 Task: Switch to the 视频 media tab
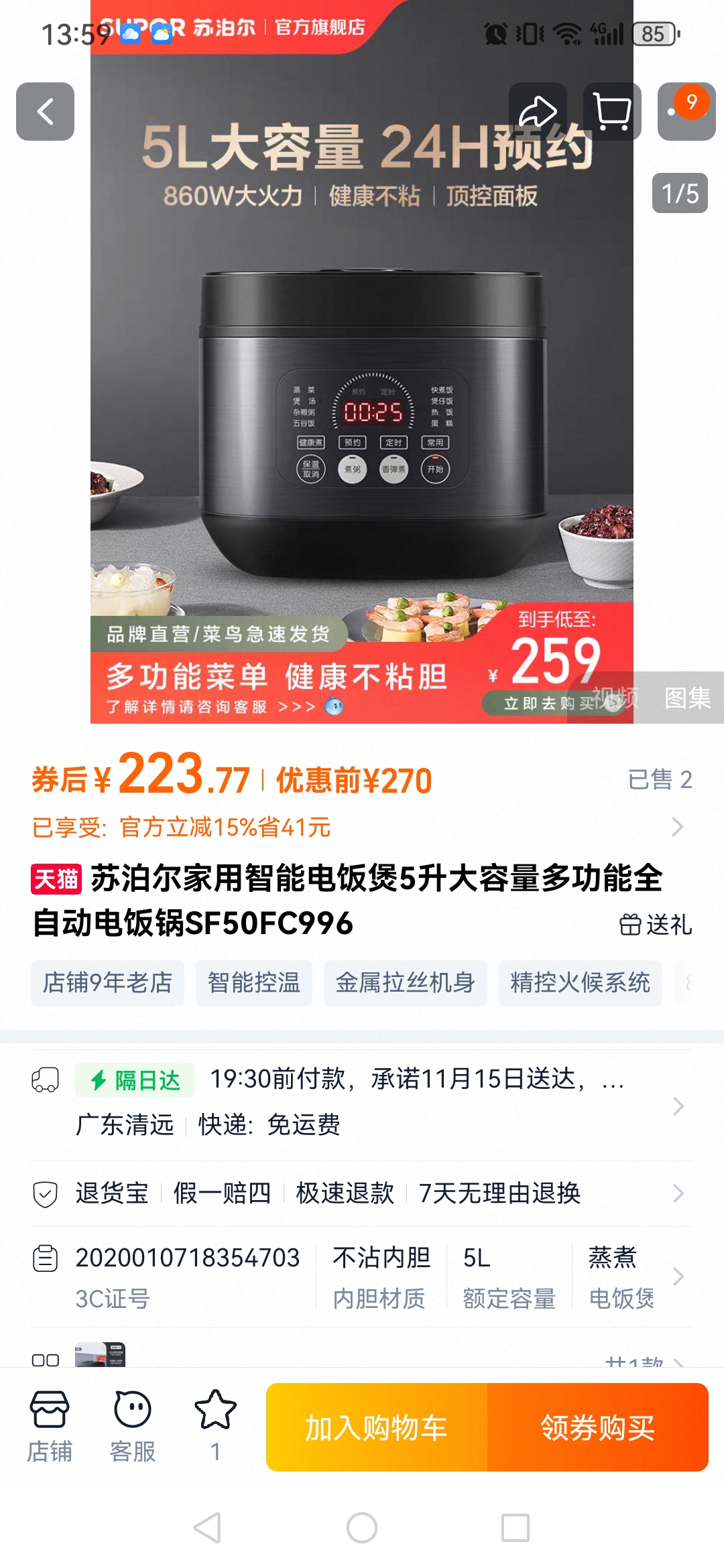coord(615,698)
